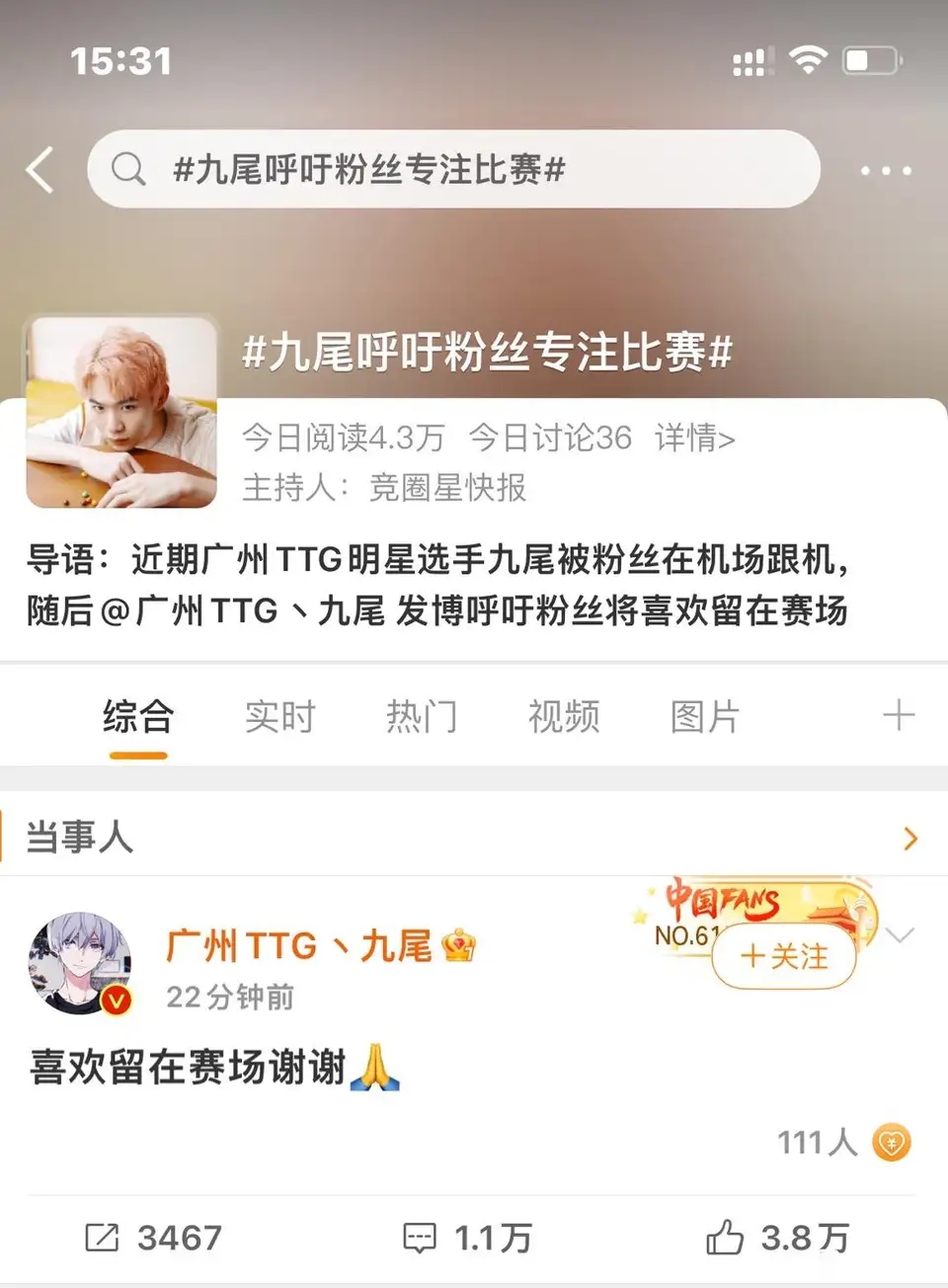948x1288 pixels.
Task: Tap the crown badge after 九尾's username
Action: pyautogui.click(x=461, y=945)
